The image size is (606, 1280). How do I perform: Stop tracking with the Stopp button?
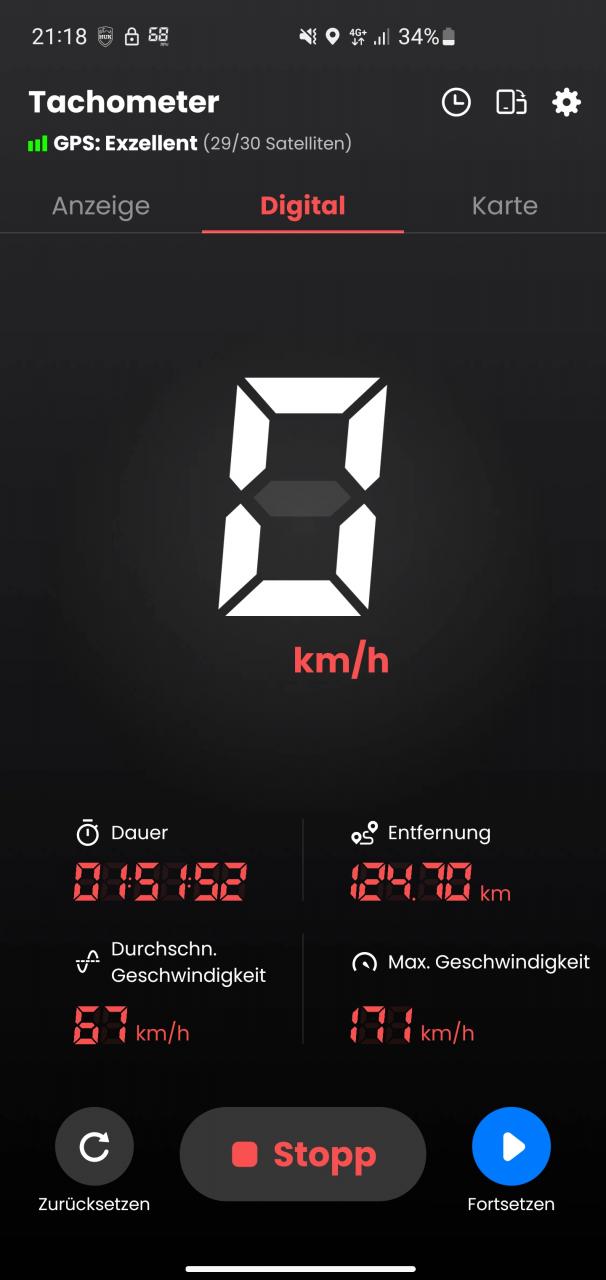click(x=302, y=1154)
